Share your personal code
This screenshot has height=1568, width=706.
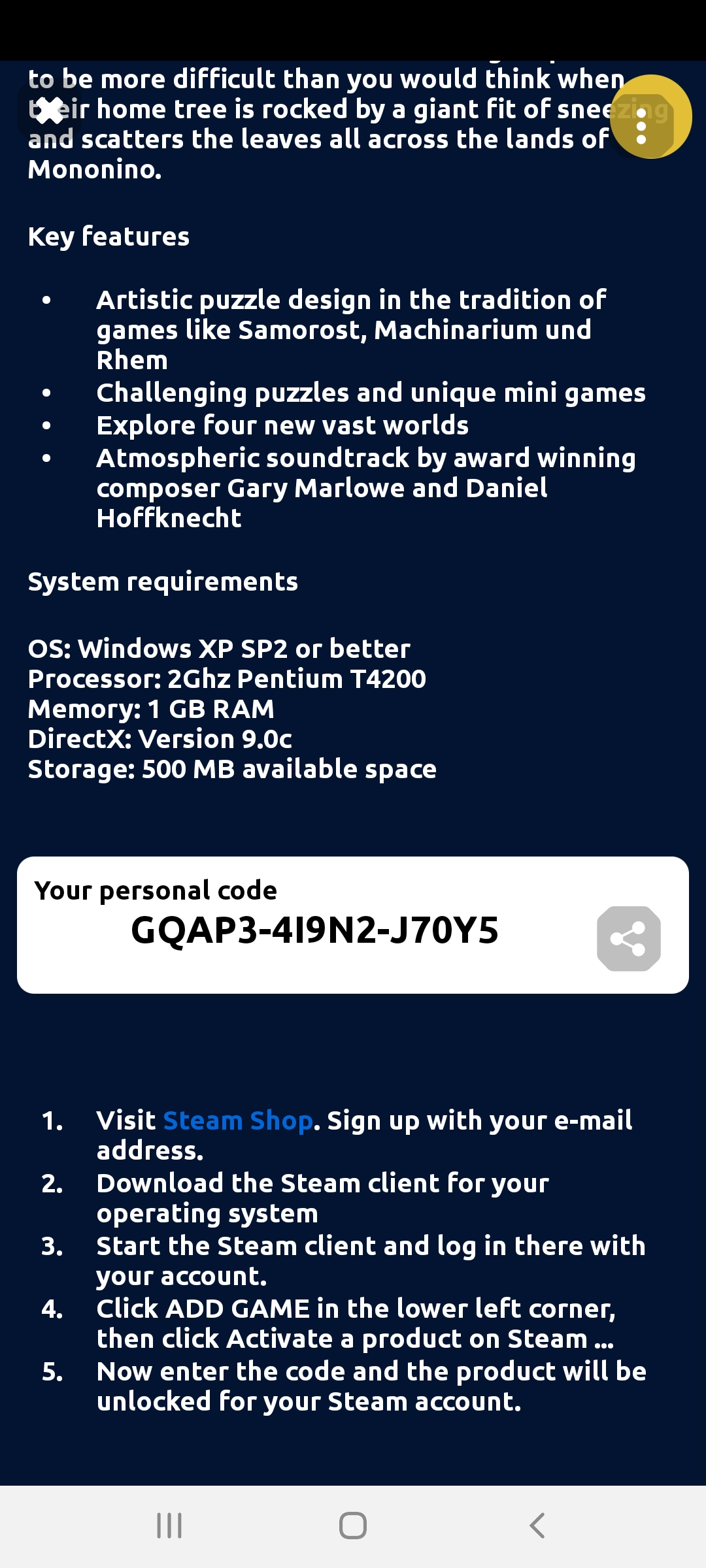coord(628,939)
